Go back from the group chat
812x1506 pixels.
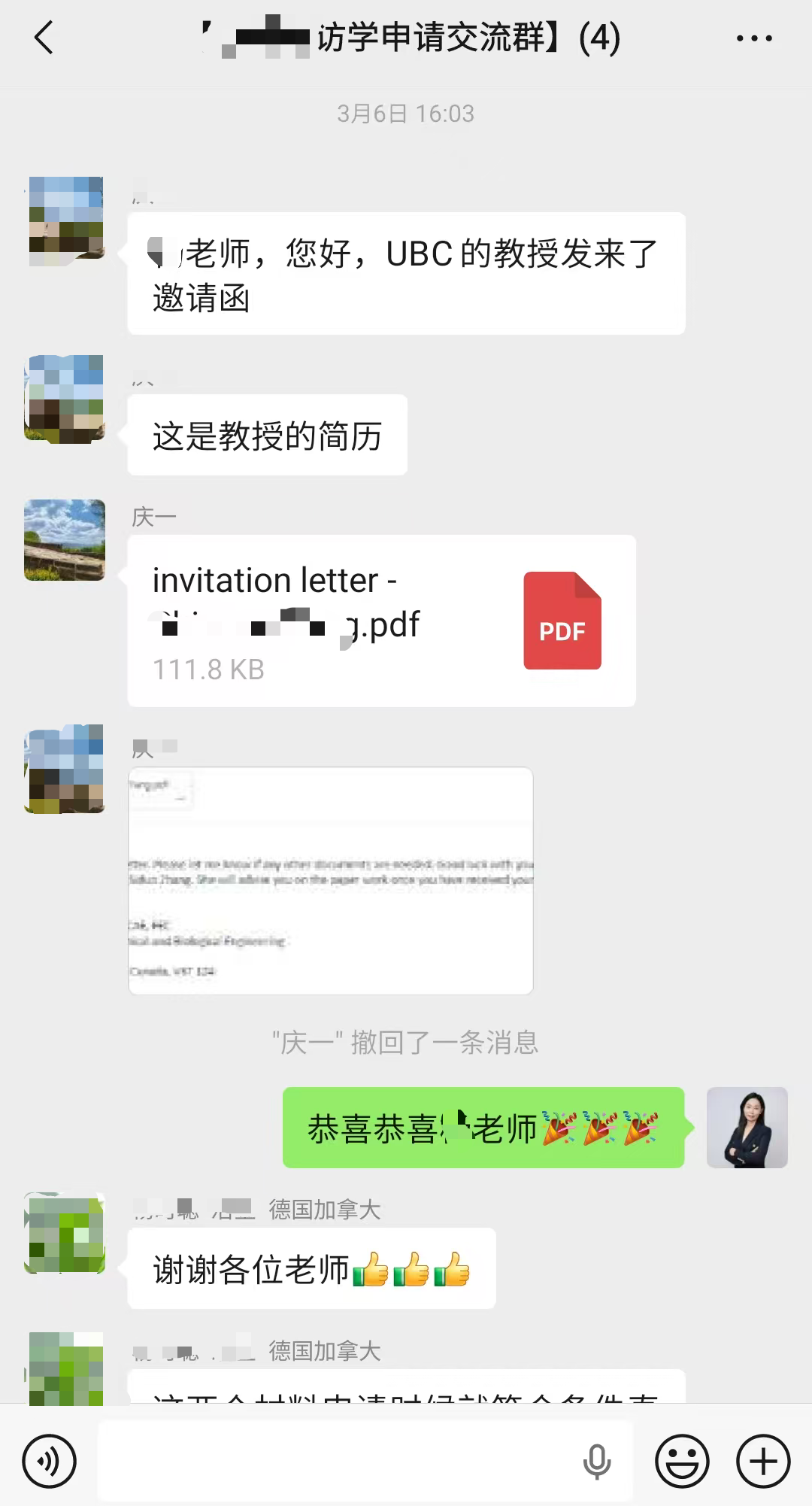tap(44, 38)
